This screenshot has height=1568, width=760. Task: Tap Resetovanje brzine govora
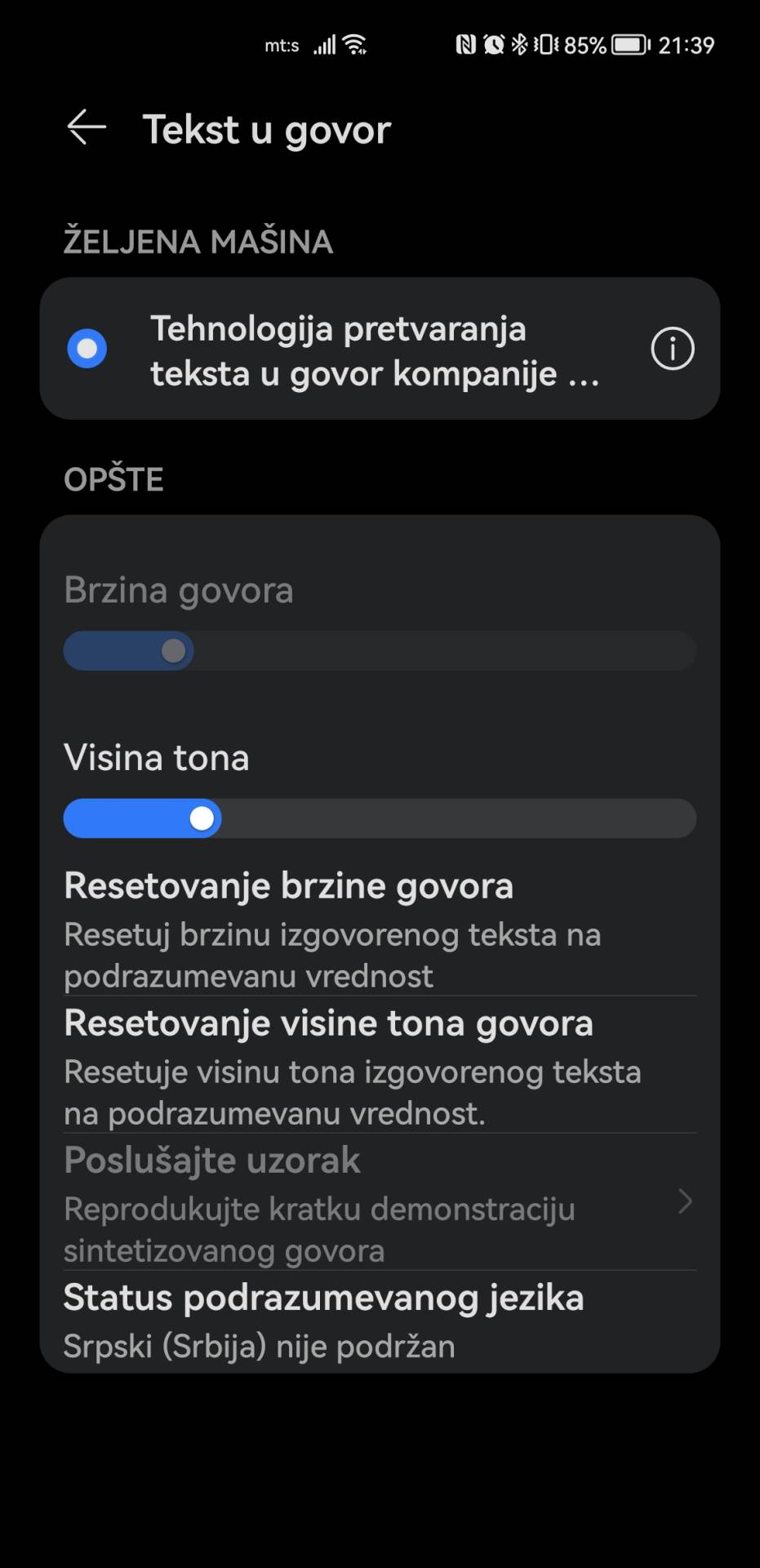(x=380, y=929)
